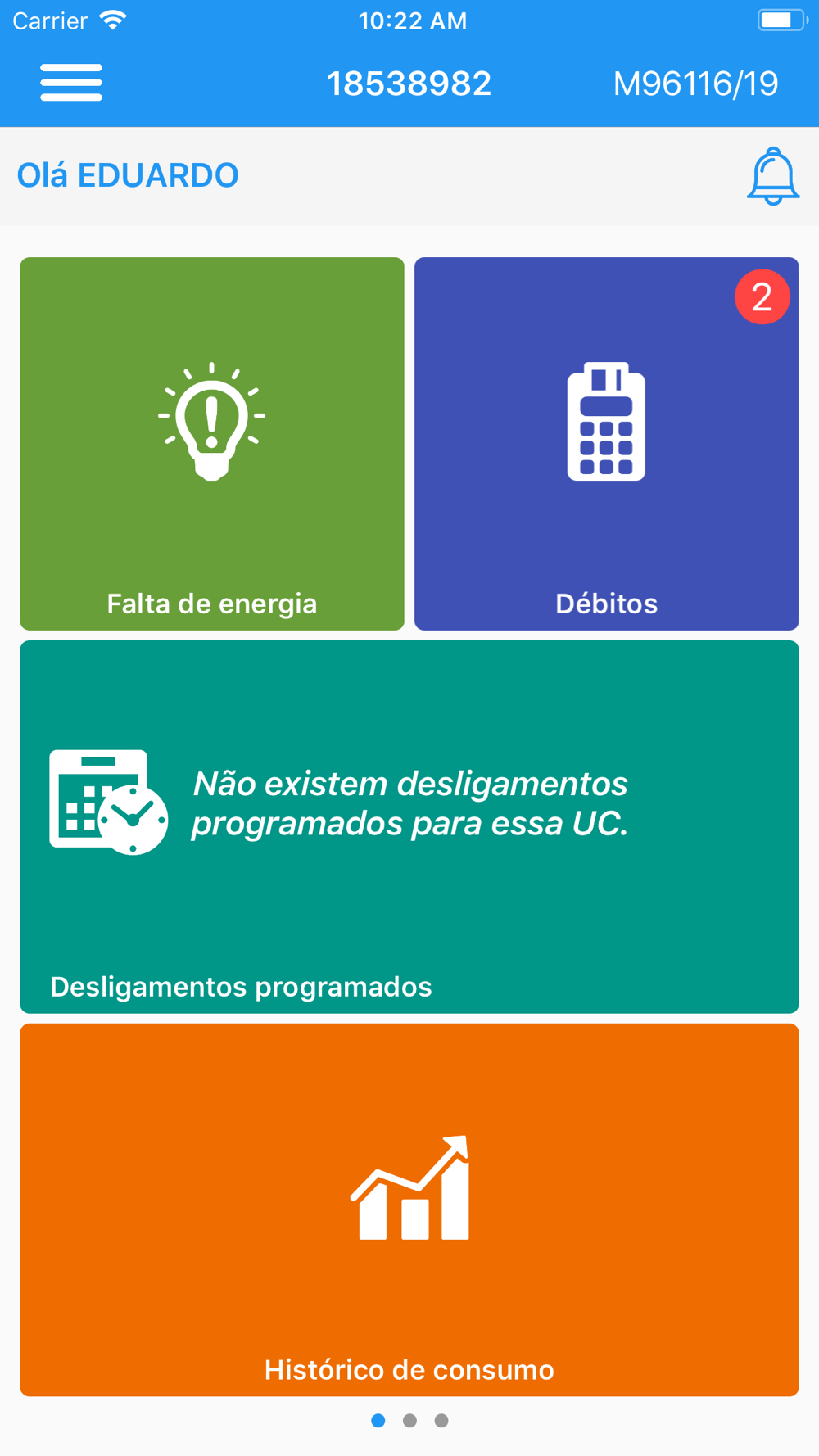Open the Débitos tile
Viewport: 819px width, 1456px height.
coord(607,444)
